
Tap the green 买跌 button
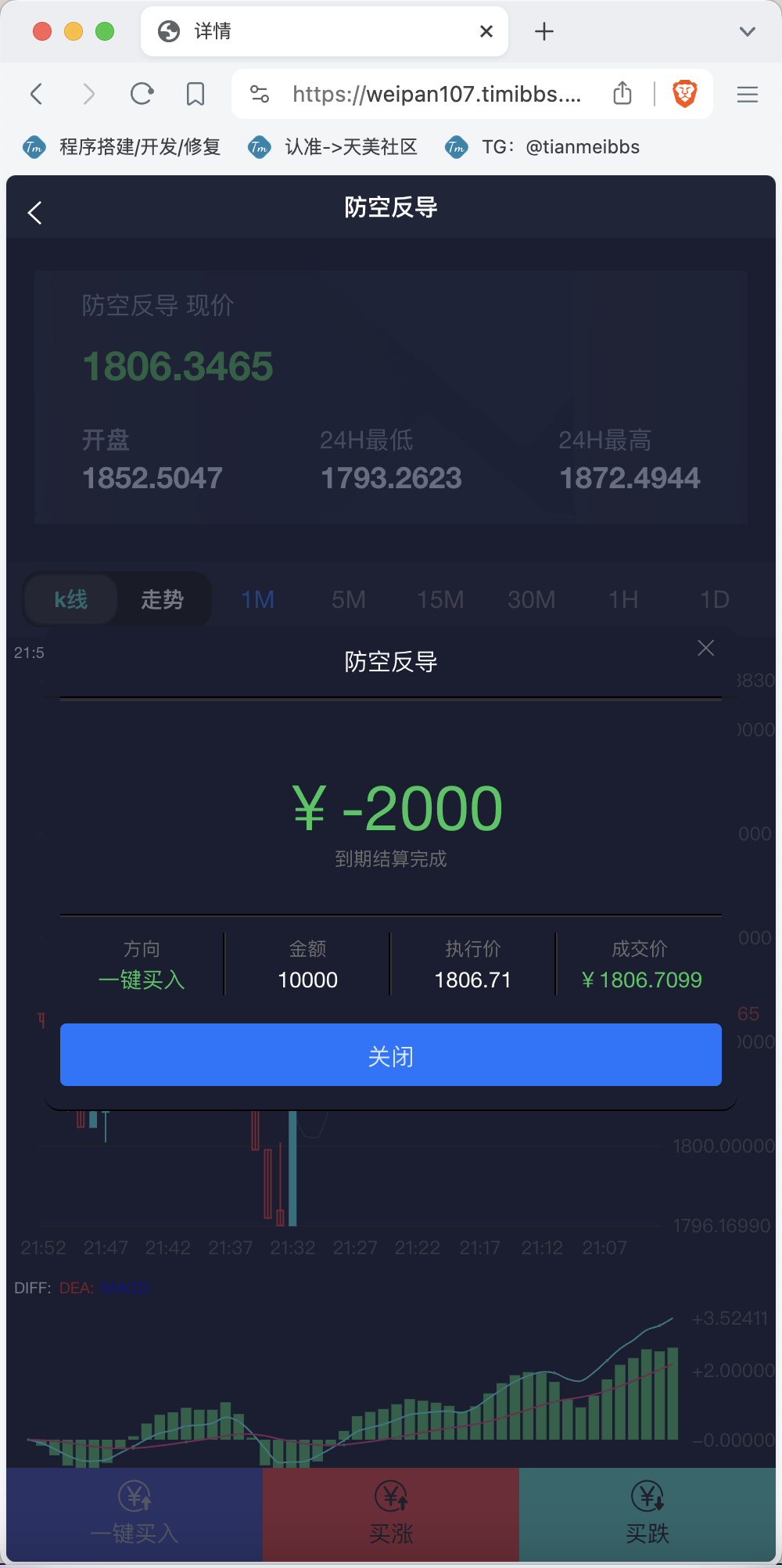(x=647, y=1515)
